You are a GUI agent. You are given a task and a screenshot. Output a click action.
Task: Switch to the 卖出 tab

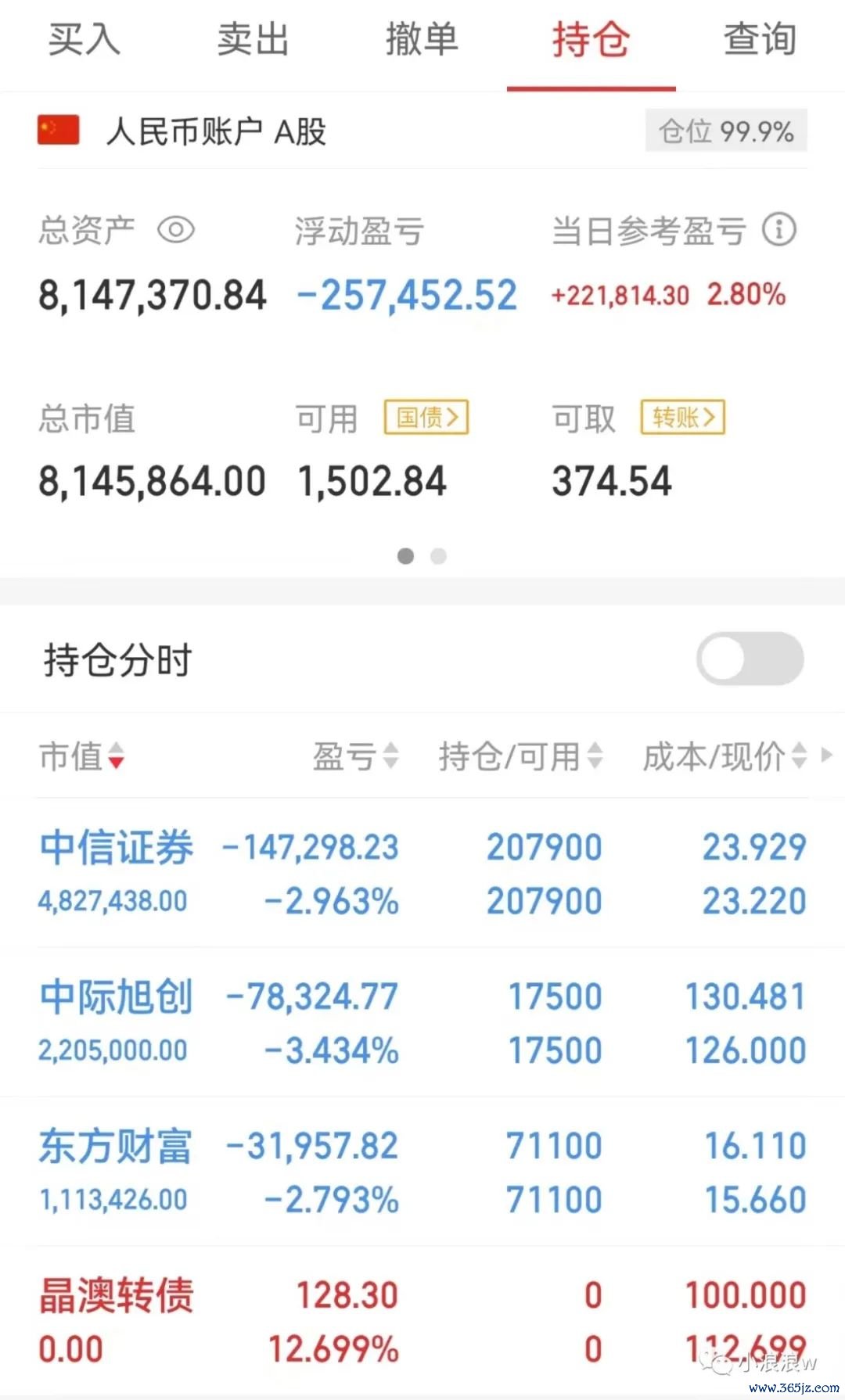pos(253,39)
